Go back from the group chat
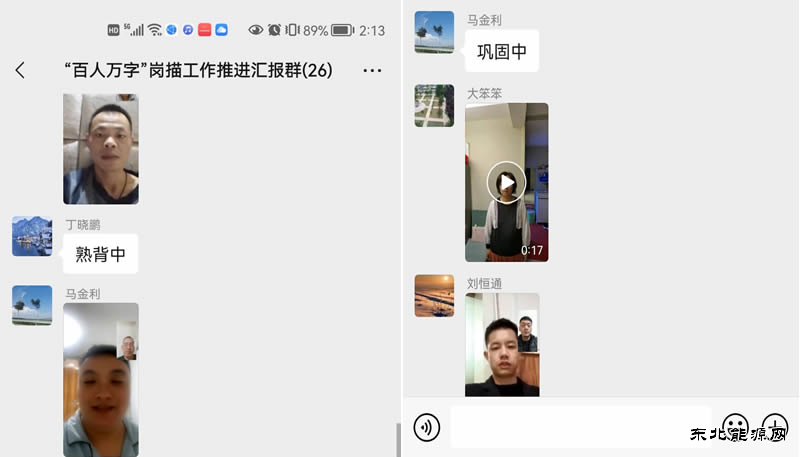800x457 pixels. coord(20,70)
